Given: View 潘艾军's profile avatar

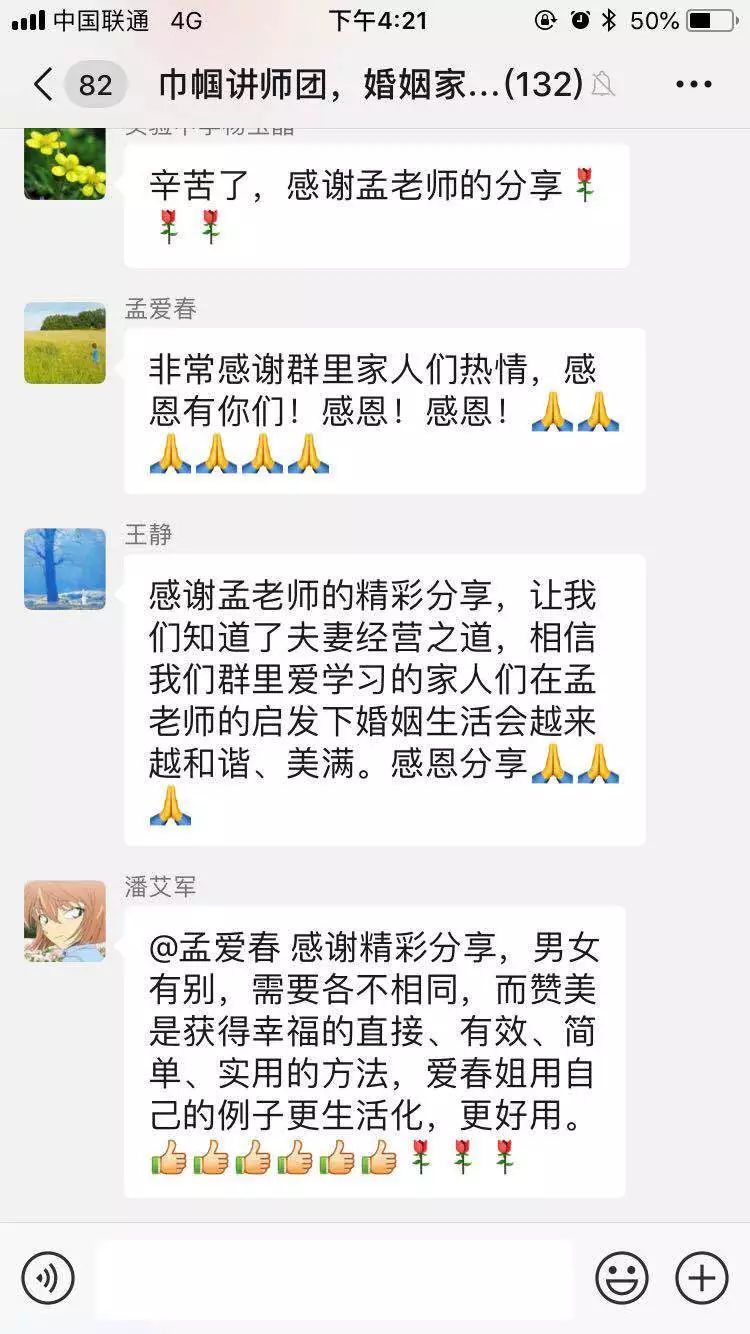Looking at the screenshot, I should point(65,921).
